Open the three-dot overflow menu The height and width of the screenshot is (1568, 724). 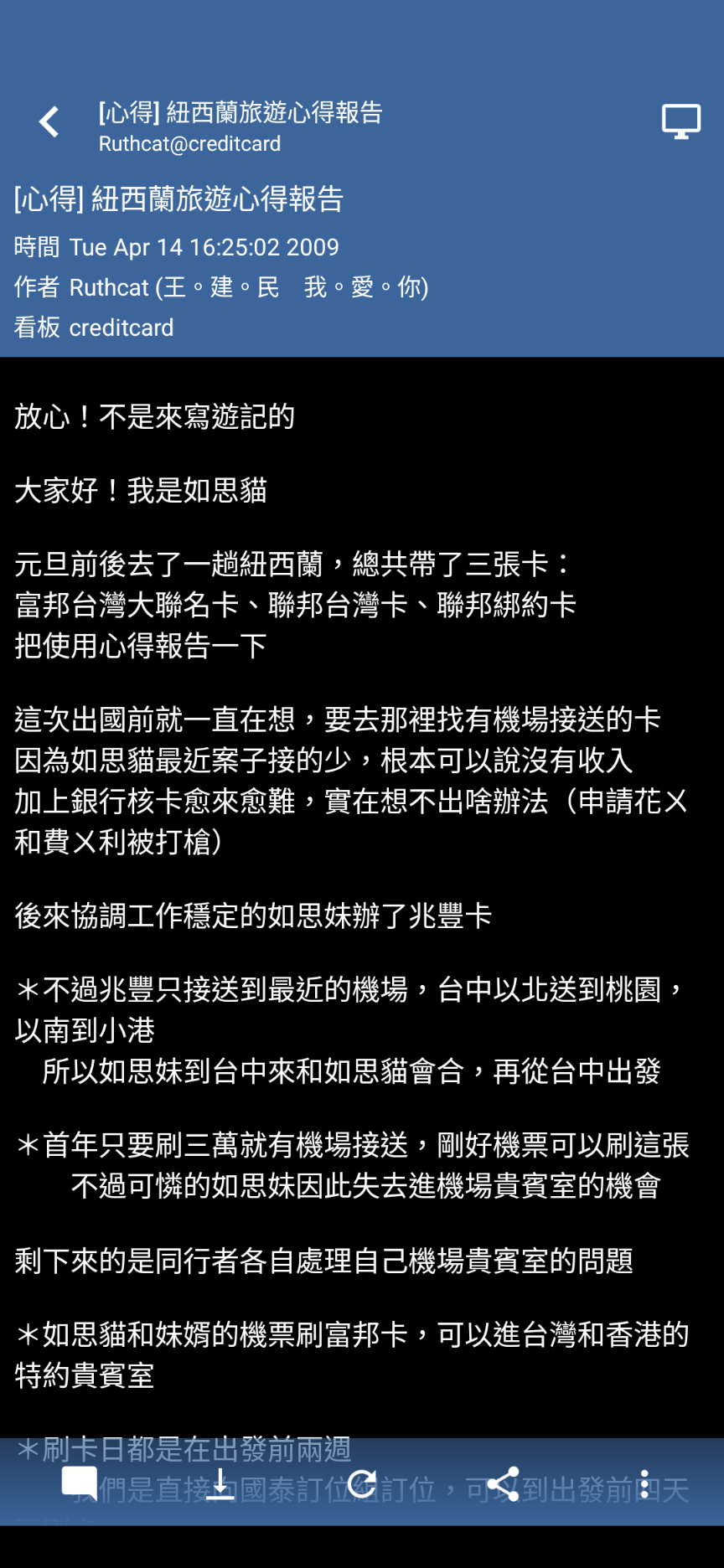(x=644, y=1483)
